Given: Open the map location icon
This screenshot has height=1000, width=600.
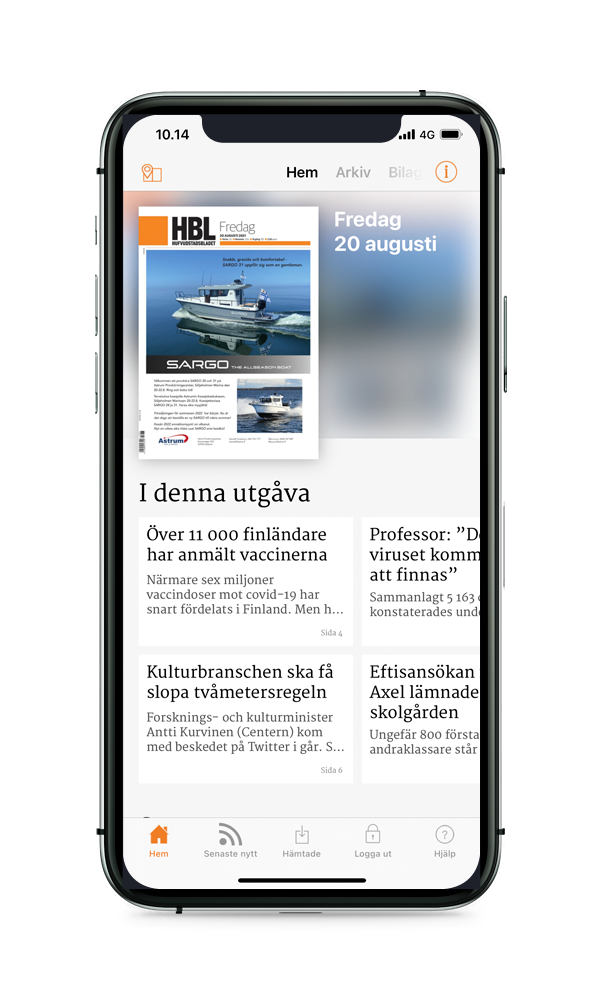Looking at the screenshot, I should point(151,173).
